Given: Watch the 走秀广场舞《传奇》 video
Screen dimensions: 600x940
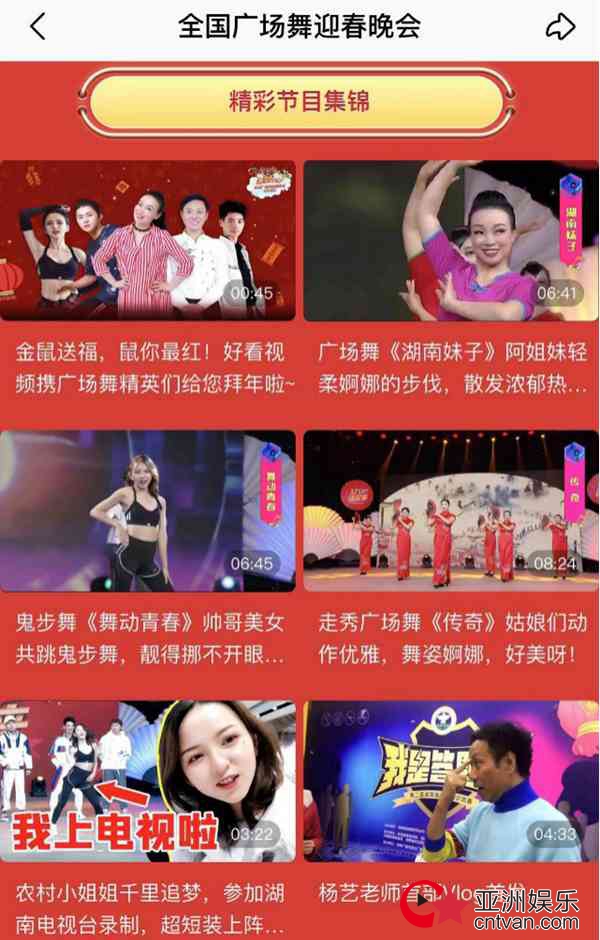Looking at the screenshot, I should point(450,510).
